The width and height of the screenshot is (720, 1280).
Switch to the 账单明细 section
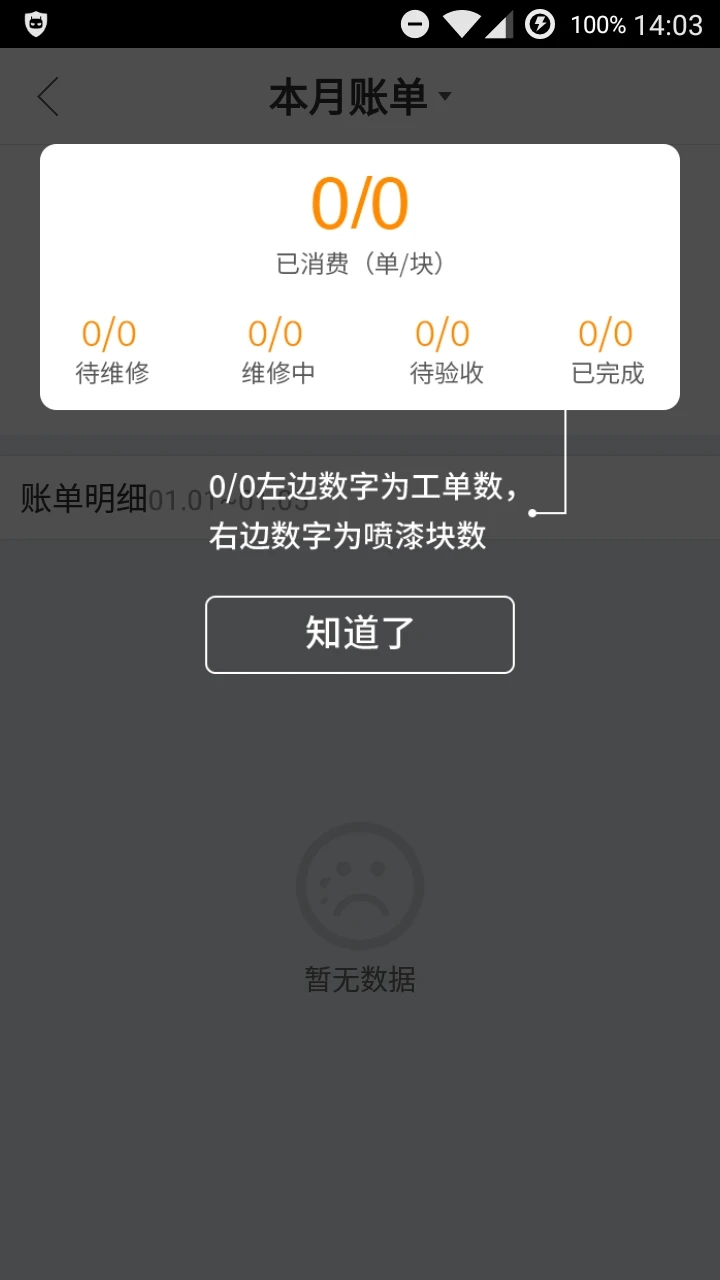[84, 497]
